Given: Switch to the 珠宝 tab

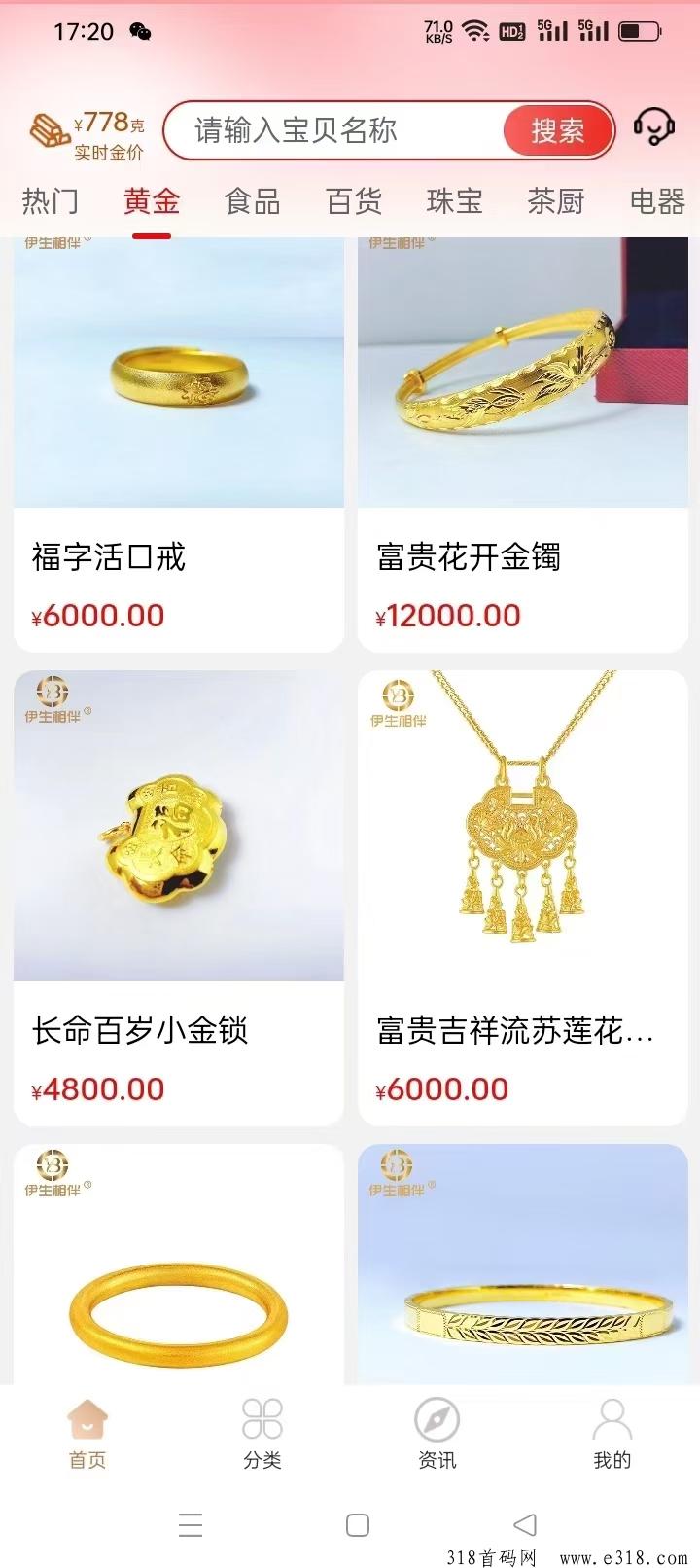Looking at the screenshot, I should (455, 201).
